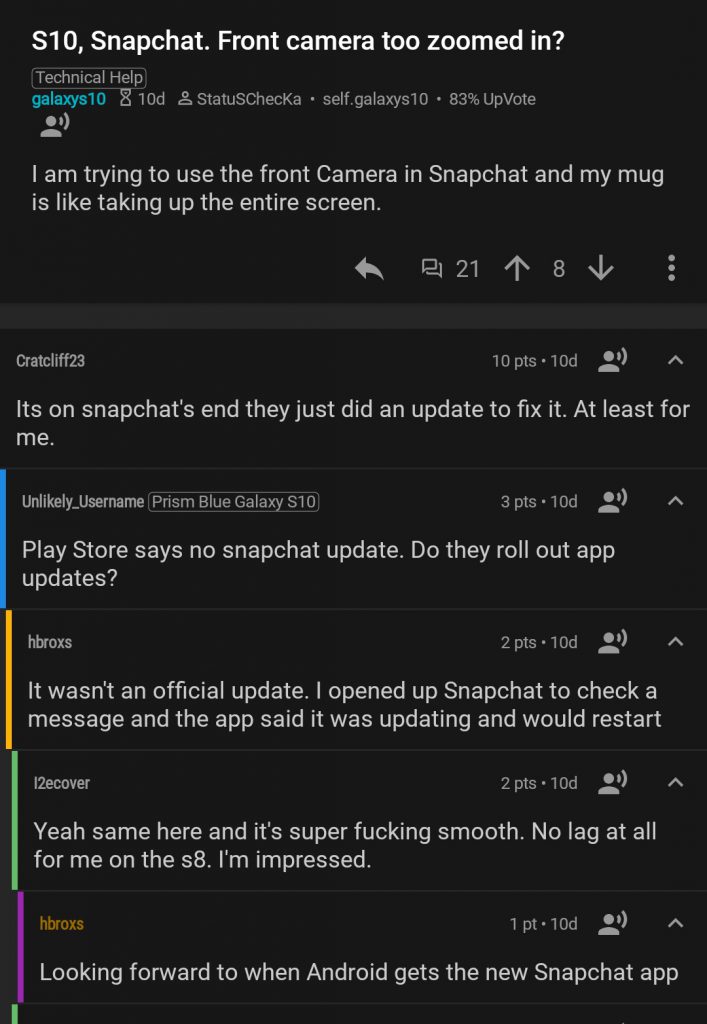Collapse Cratcliff23's comment
Viewport: 707px width, 1024px height.
pyautogui.click(x=675, y=360)
